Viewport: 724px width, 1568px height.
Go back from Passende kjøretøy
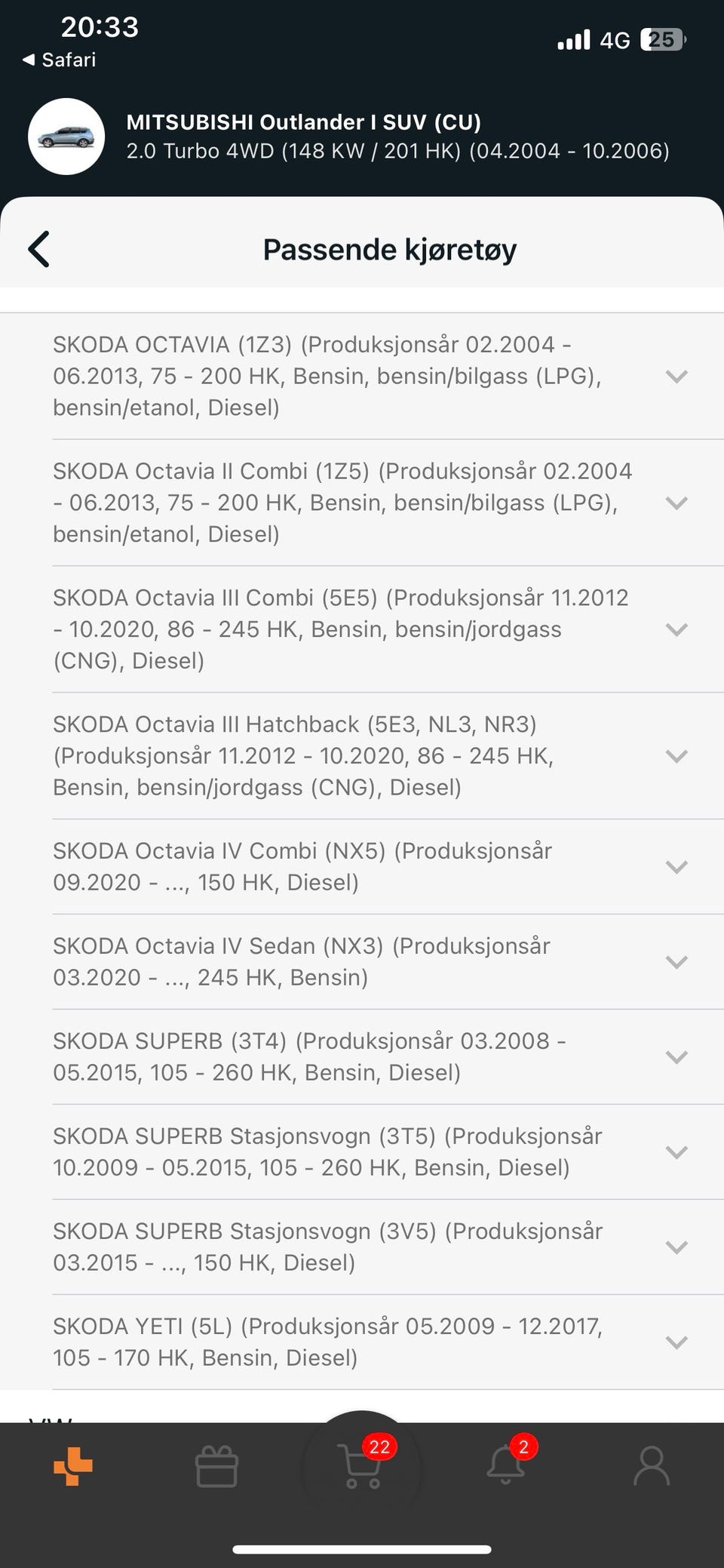point(38,249)
